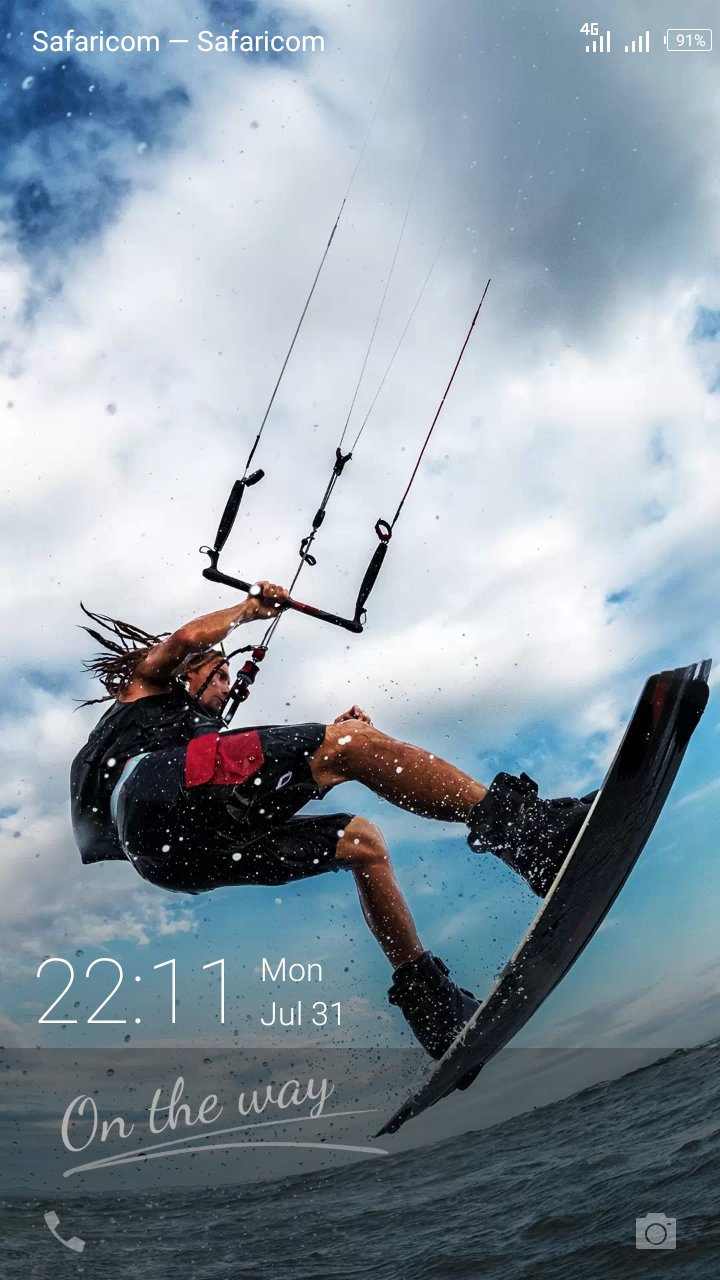Launch the camera shortcut
Viewport: 720px width, 1280px height.
[x=655, y=1232]
